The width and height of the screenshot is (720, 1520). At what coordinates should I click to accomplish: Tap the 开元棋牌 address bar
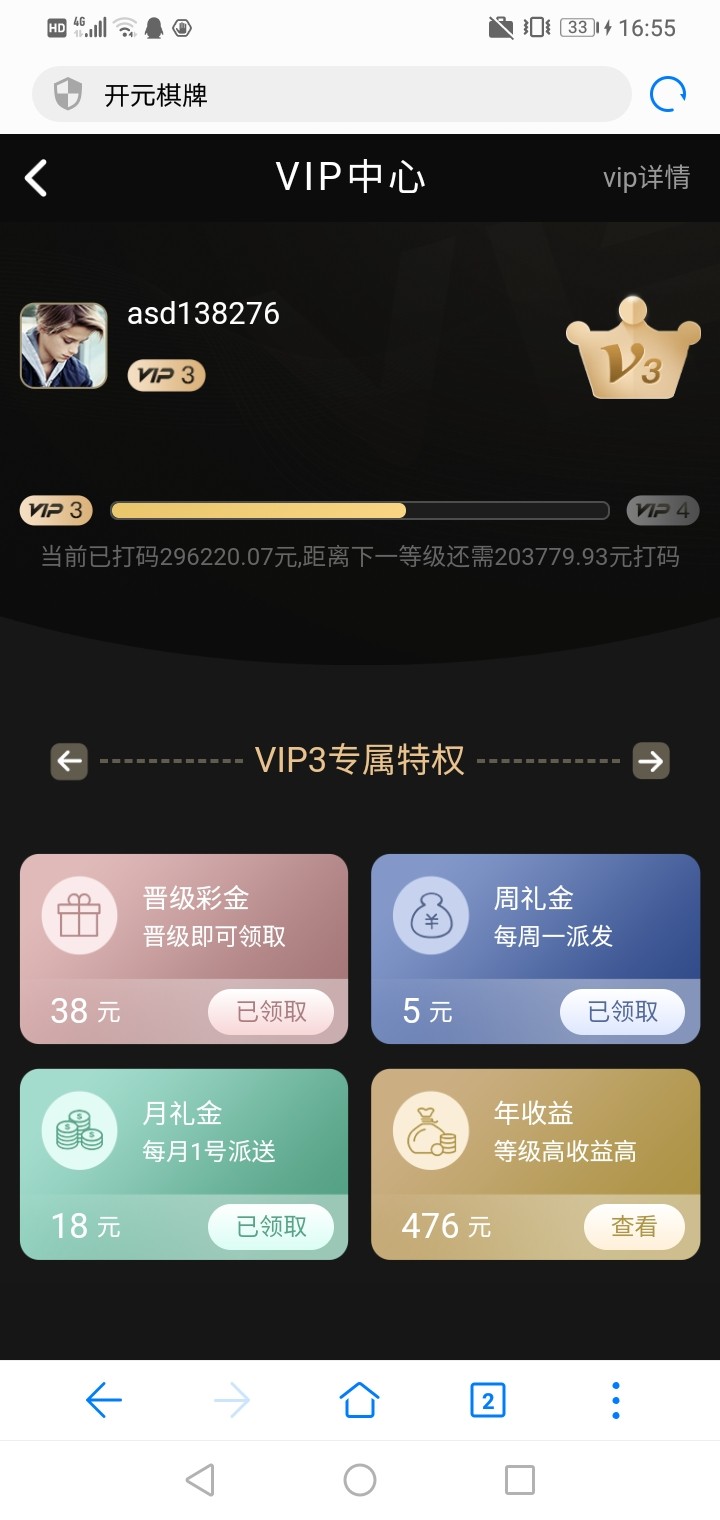(x=332, y=95)
